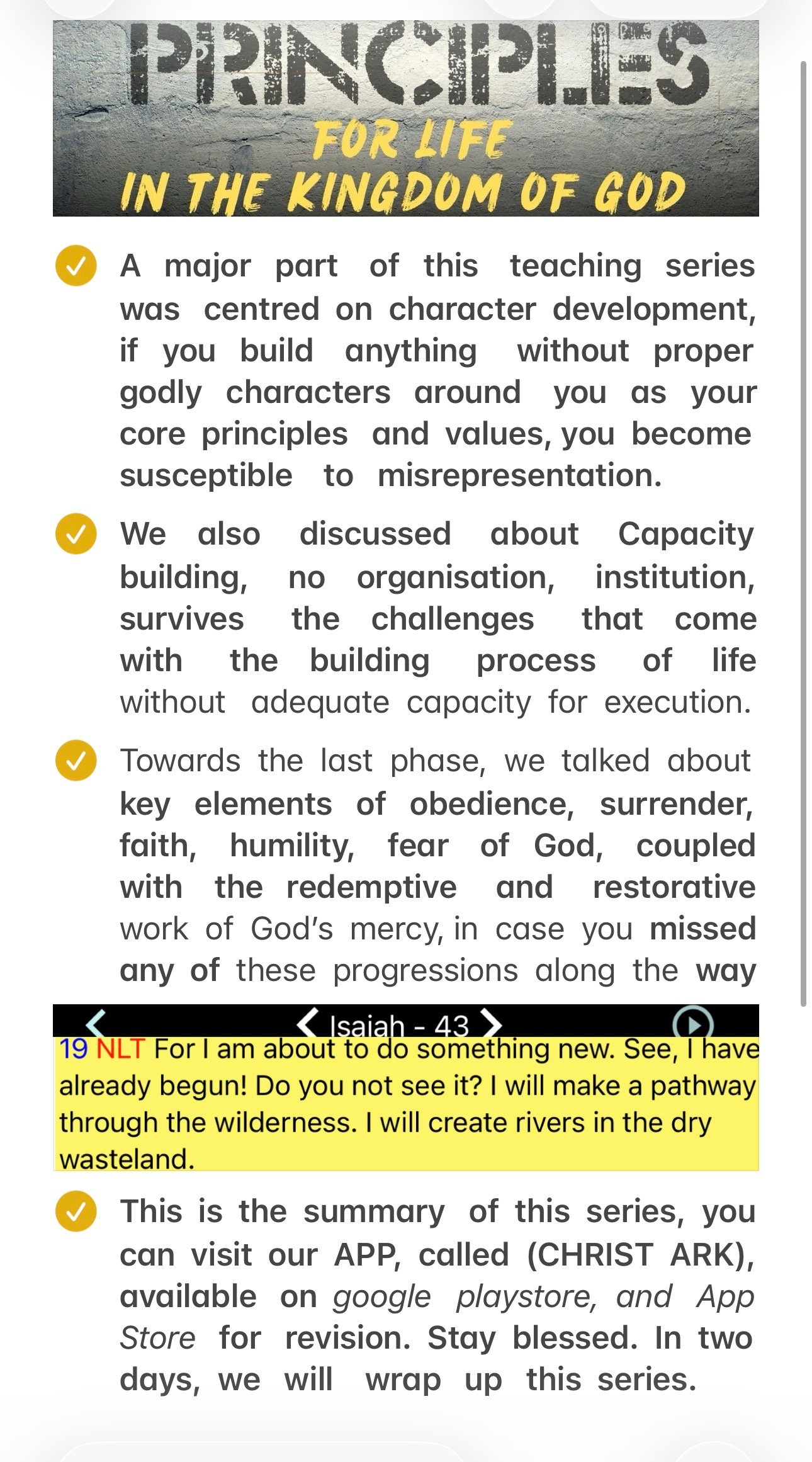Viewport: 812px width, 1462px height.
Task: Open the Isaiah 43 verse image
Action: tap(406, 1087)
